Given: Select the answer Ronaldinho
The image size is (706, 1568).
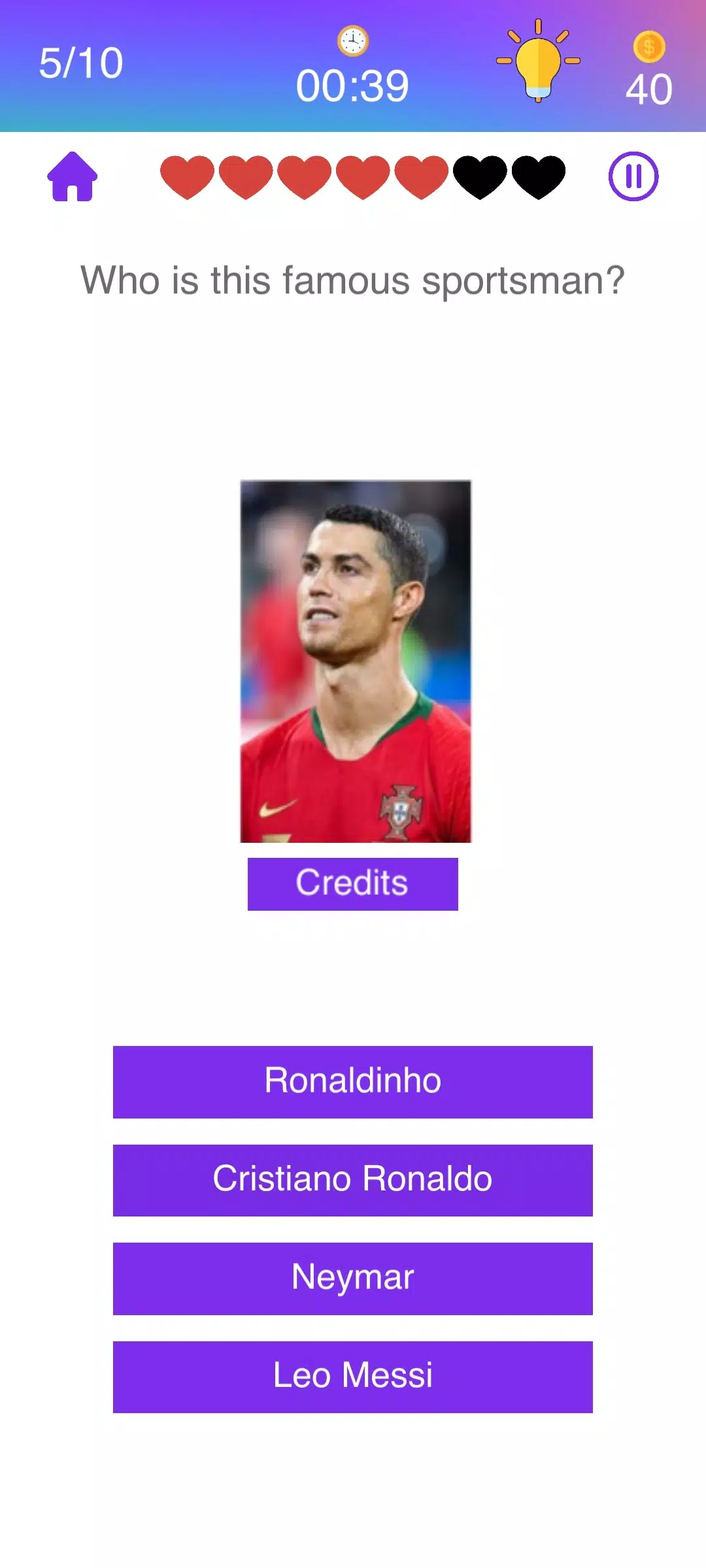Looking at the screenshot, I should click(352, 1082).
